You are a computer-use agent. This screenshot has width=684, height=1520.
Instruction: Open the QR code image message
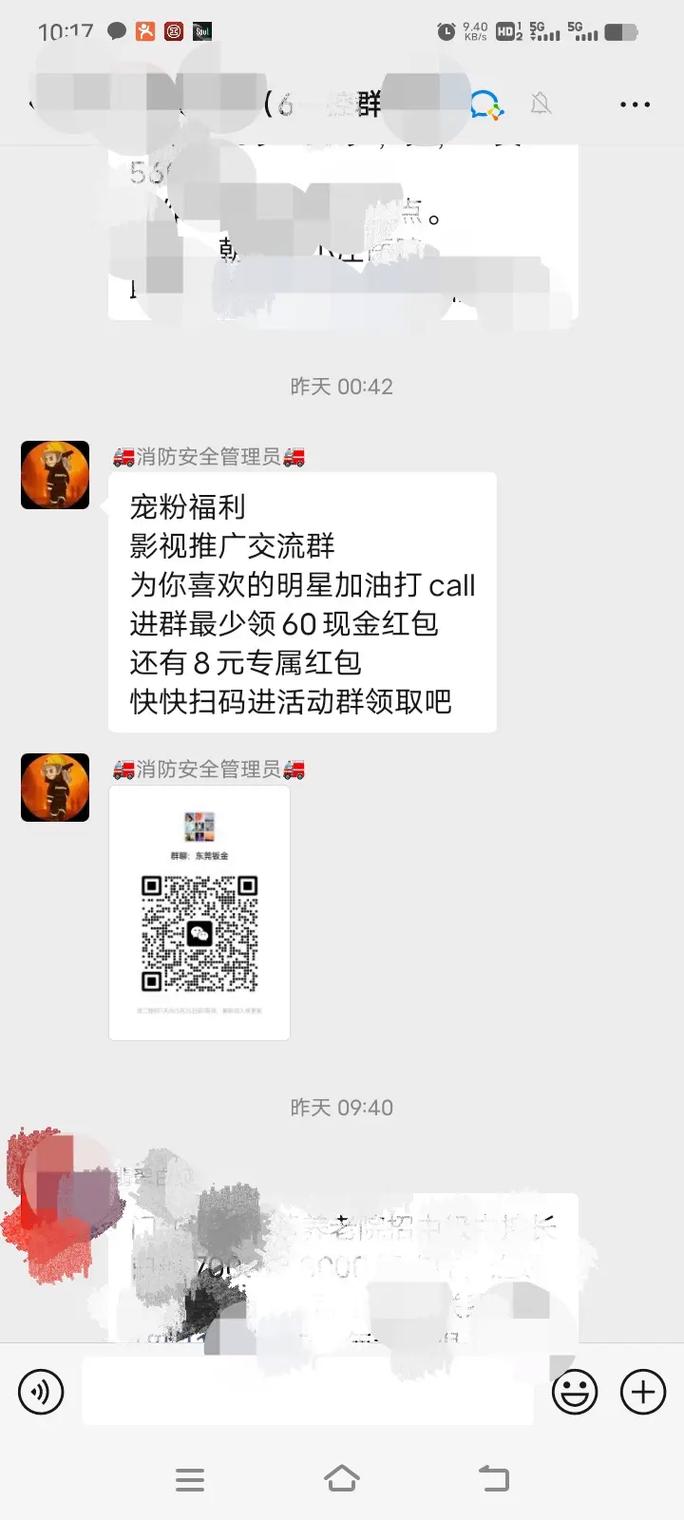(199, 912)
